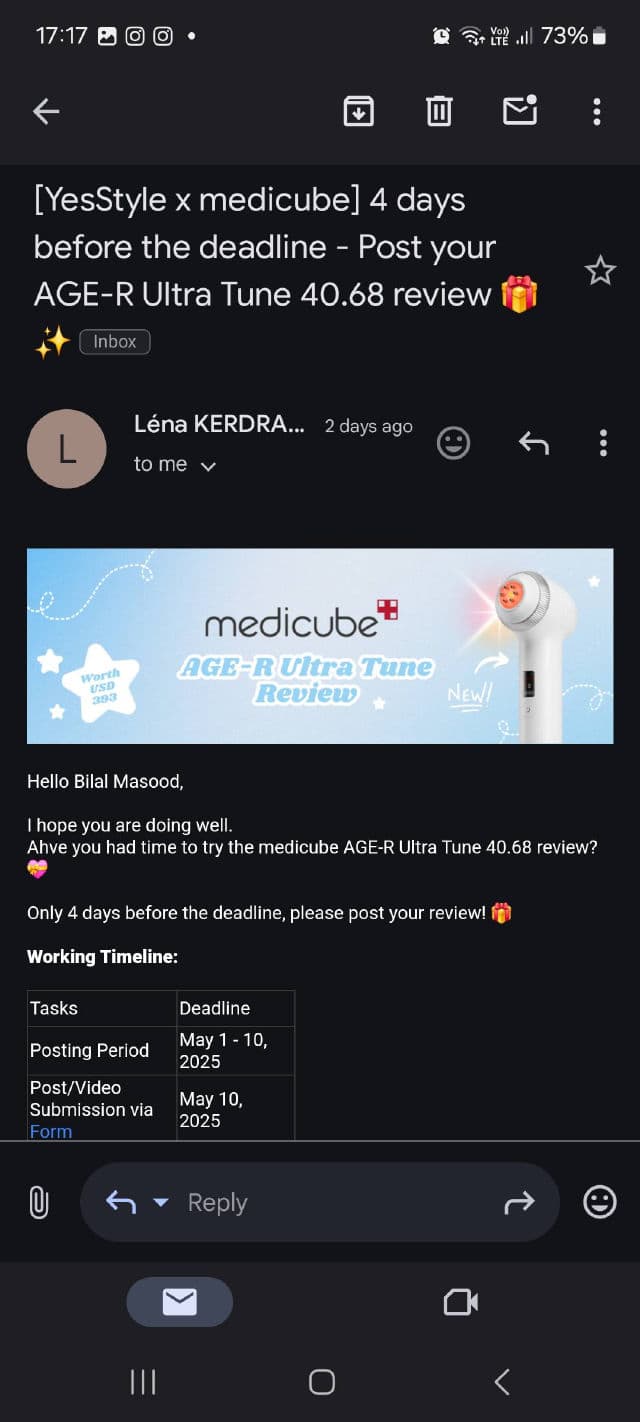Viewport: 640px width, 1422px height.
Task: Star this YesStyle x medicube email
Action: click(x=600, y=270)
